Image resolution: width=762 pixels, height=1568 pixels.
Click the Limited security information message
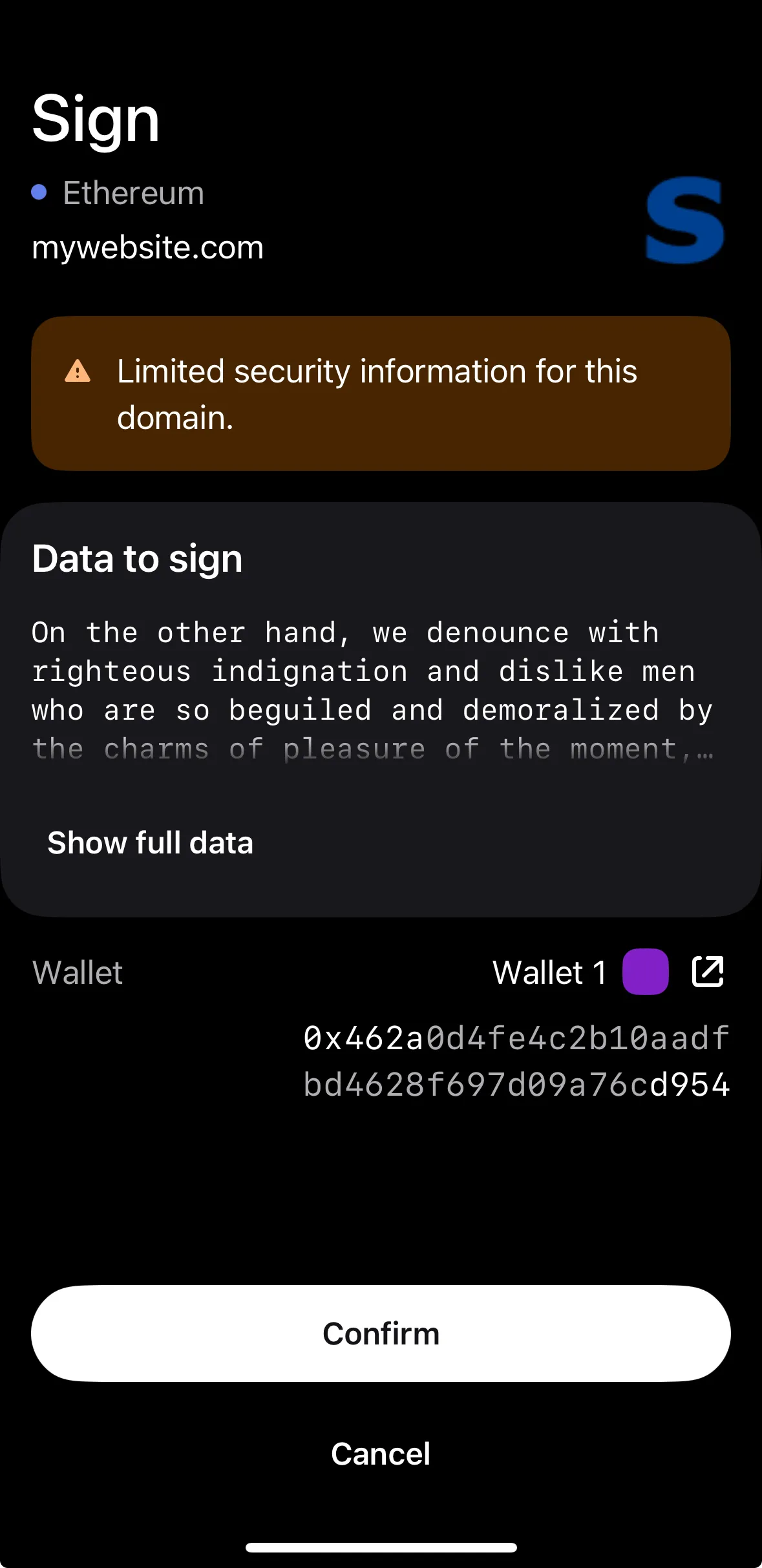coord(377,393)
